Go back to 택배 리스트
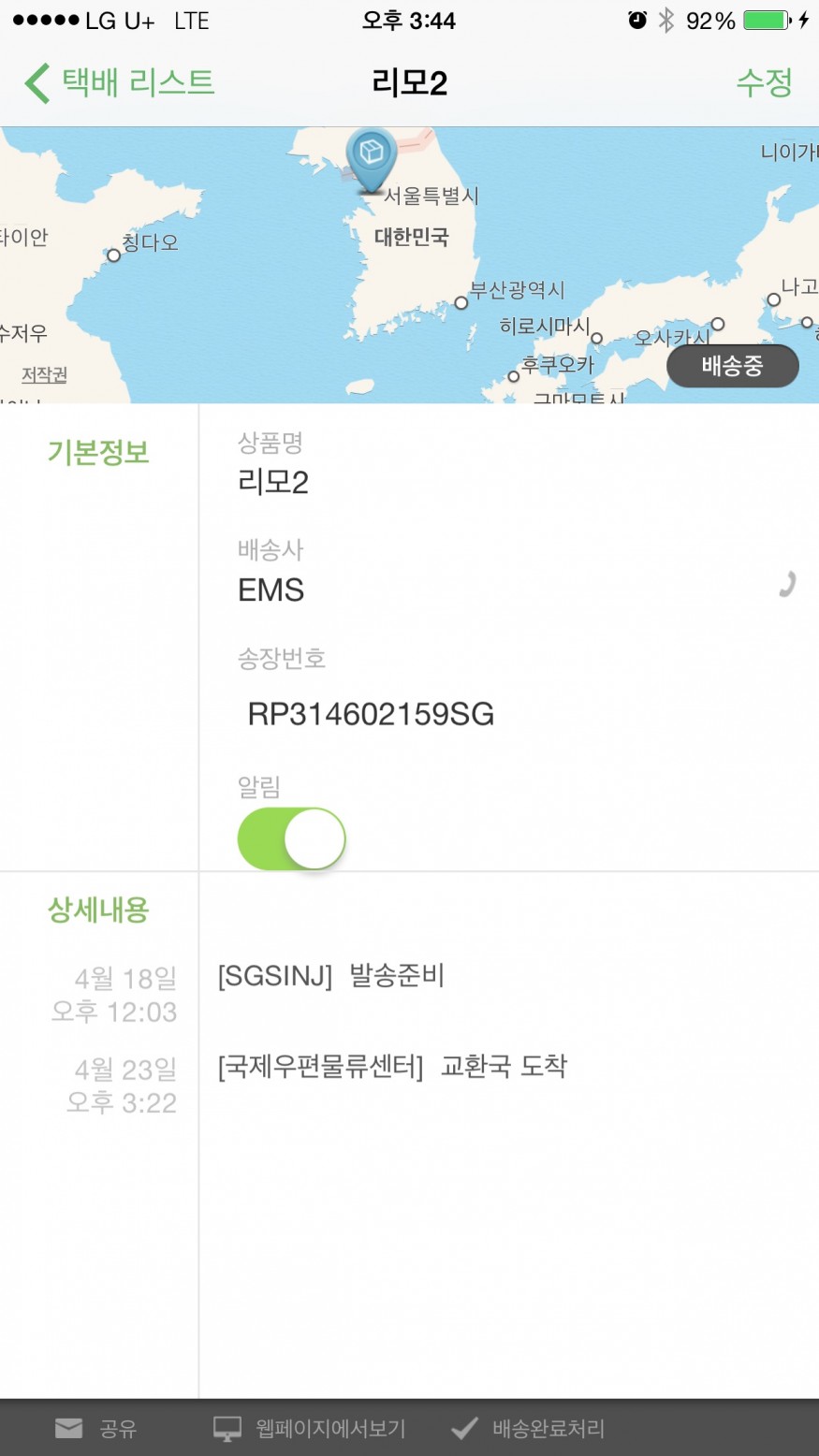This screenshot has width=819, height=1456. point(120,82)
